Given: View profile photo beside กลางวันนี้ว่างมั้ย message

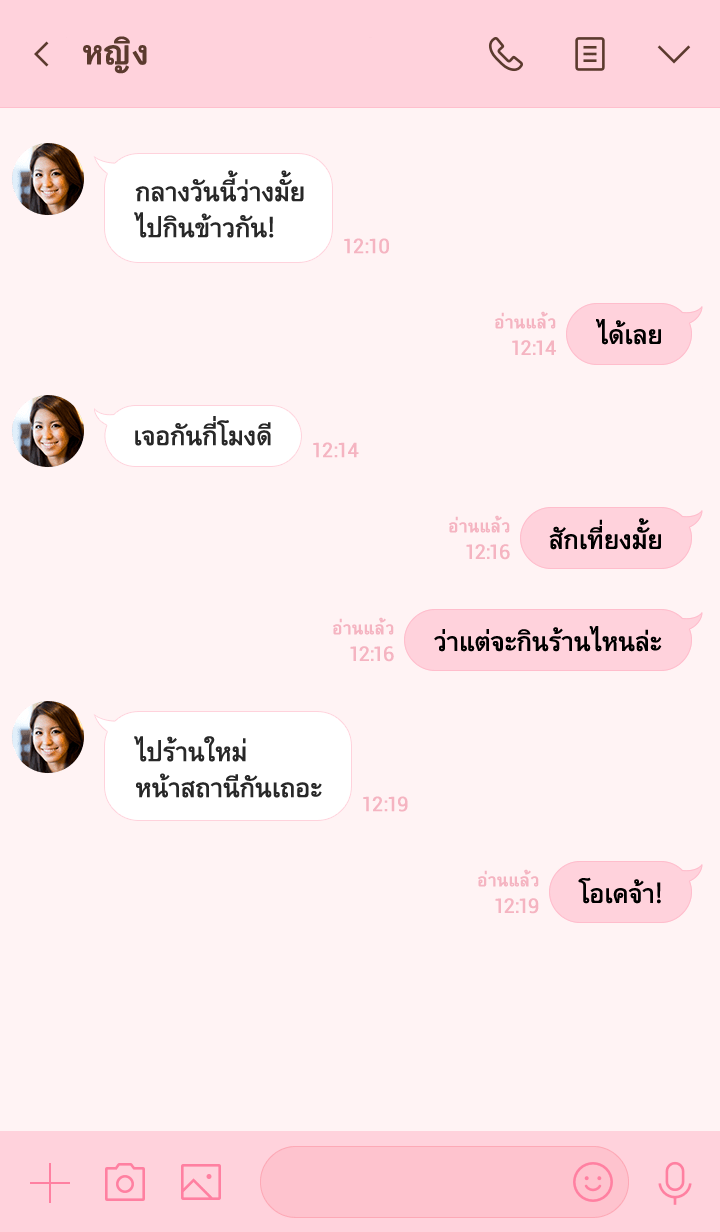Looking at the screenshot, I should coord(48,179).
